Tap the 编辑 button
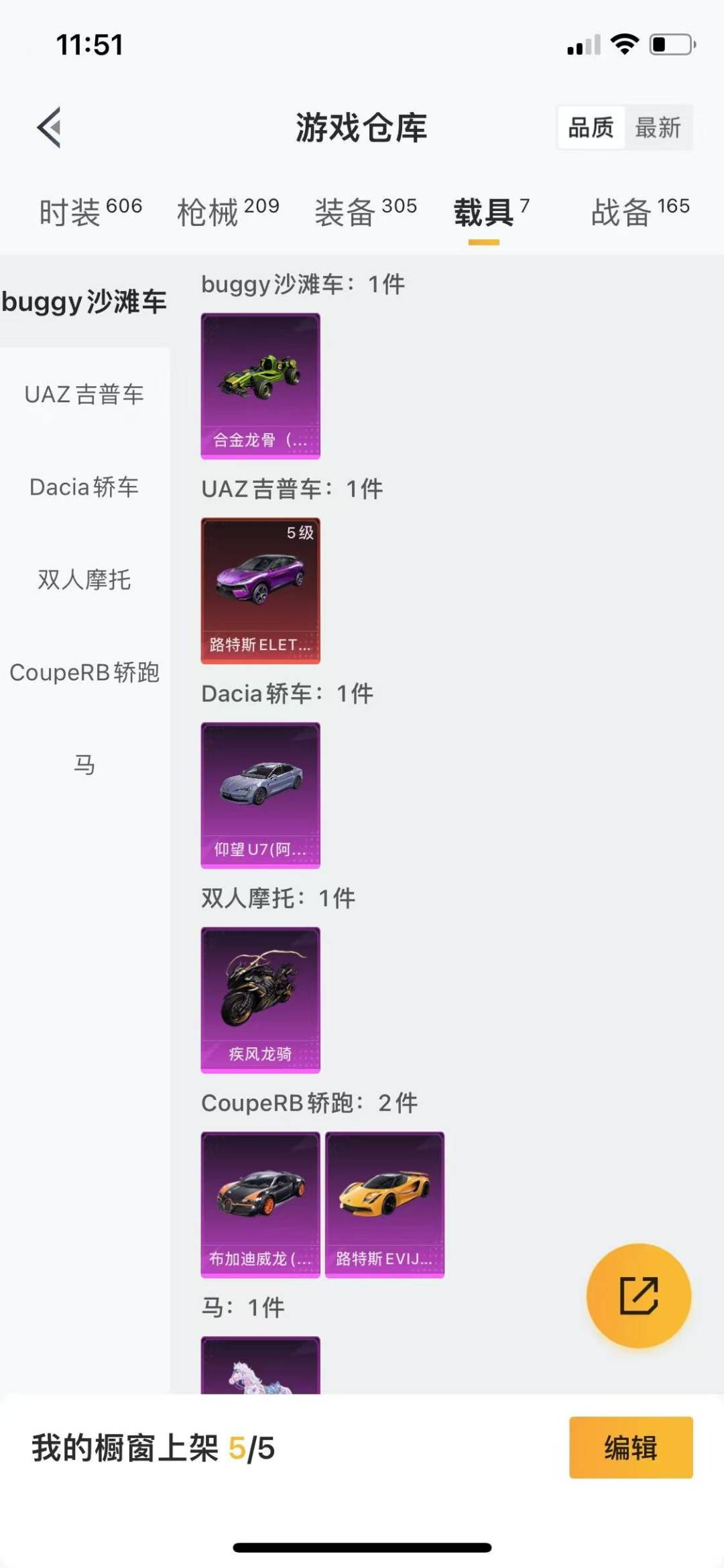The width and height of the screenshot is (724, 1568). (x=630, y=1447)
